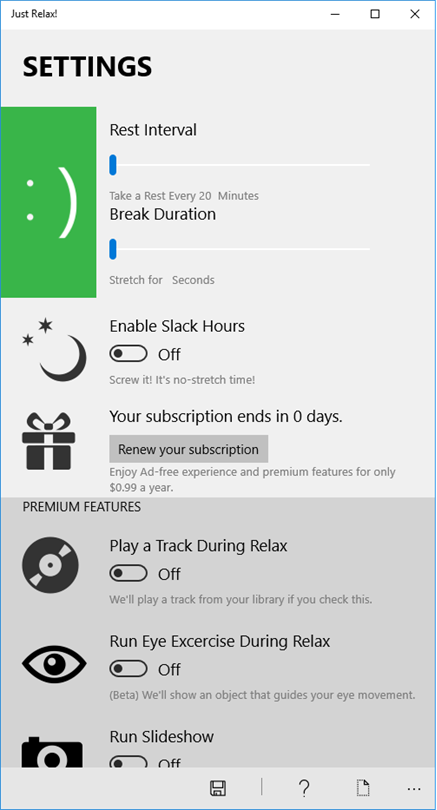Switch on Run Slideshow
The image size is (437, 810).
(x=128, y=762)
